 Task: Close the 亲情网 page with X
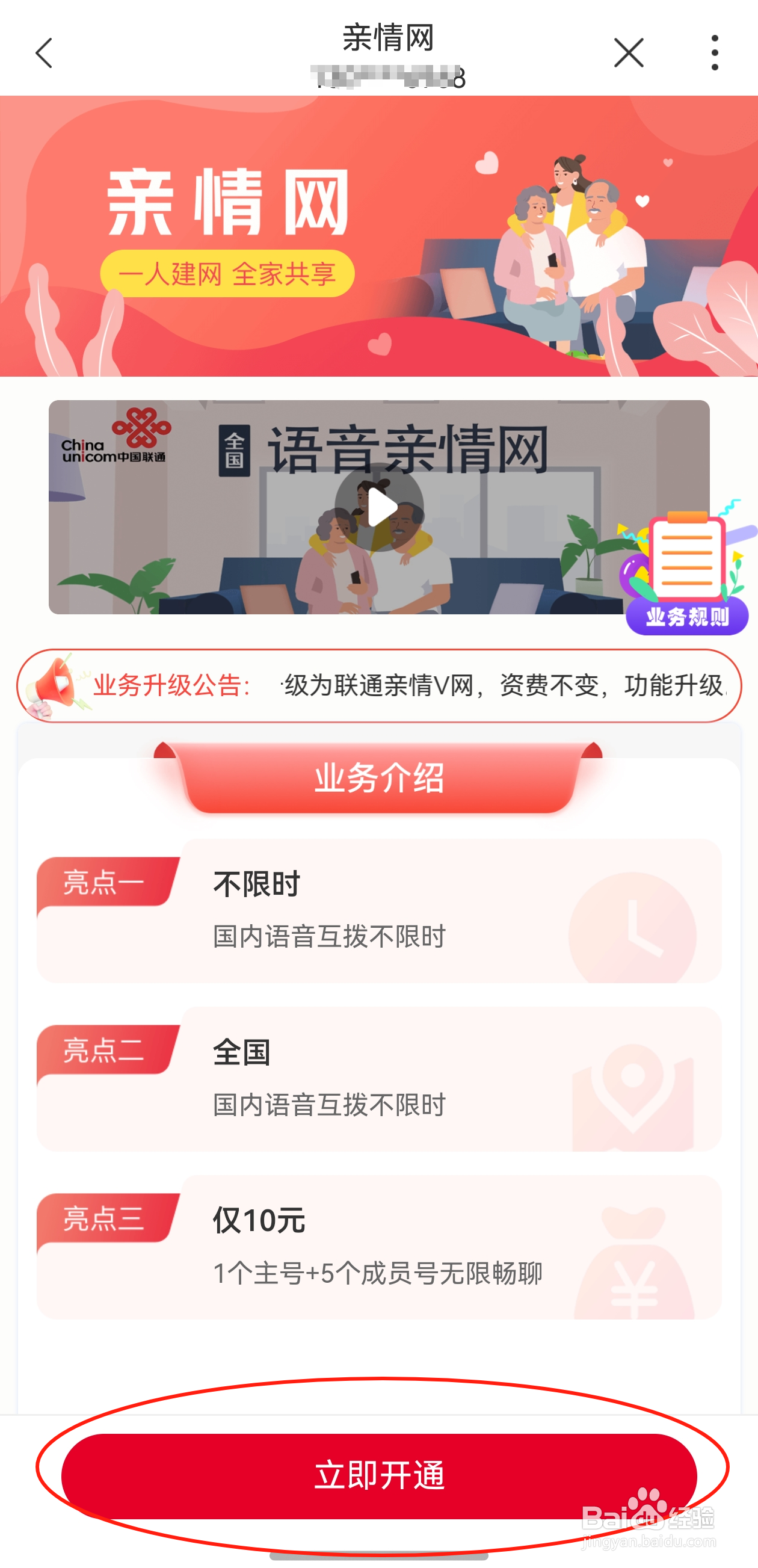628,54
